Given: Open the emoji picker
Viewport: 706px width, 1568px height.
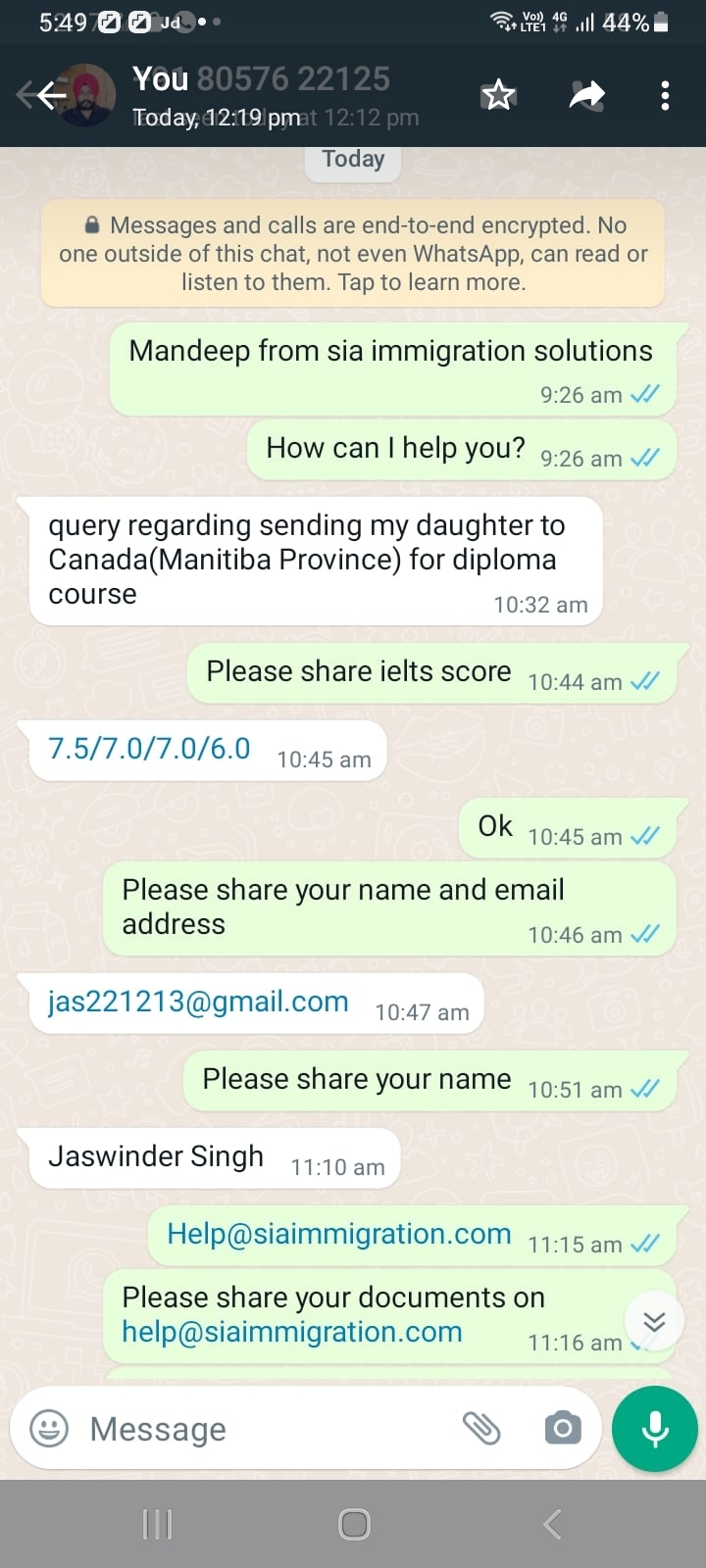Looking at the screenshot, I should [49, 1429].
